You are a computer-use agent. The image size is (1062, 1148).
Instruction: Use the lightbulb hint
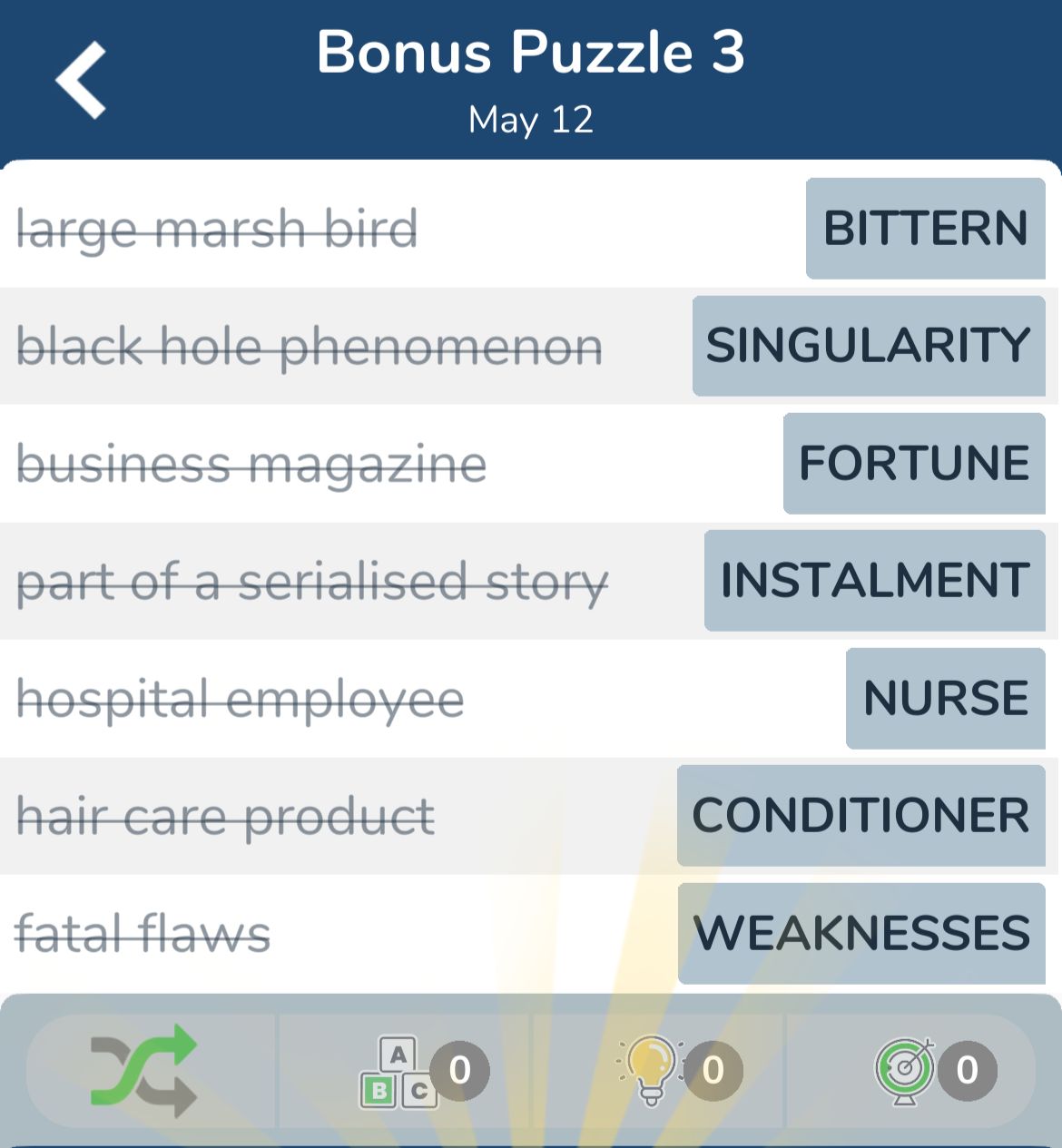651,1070
